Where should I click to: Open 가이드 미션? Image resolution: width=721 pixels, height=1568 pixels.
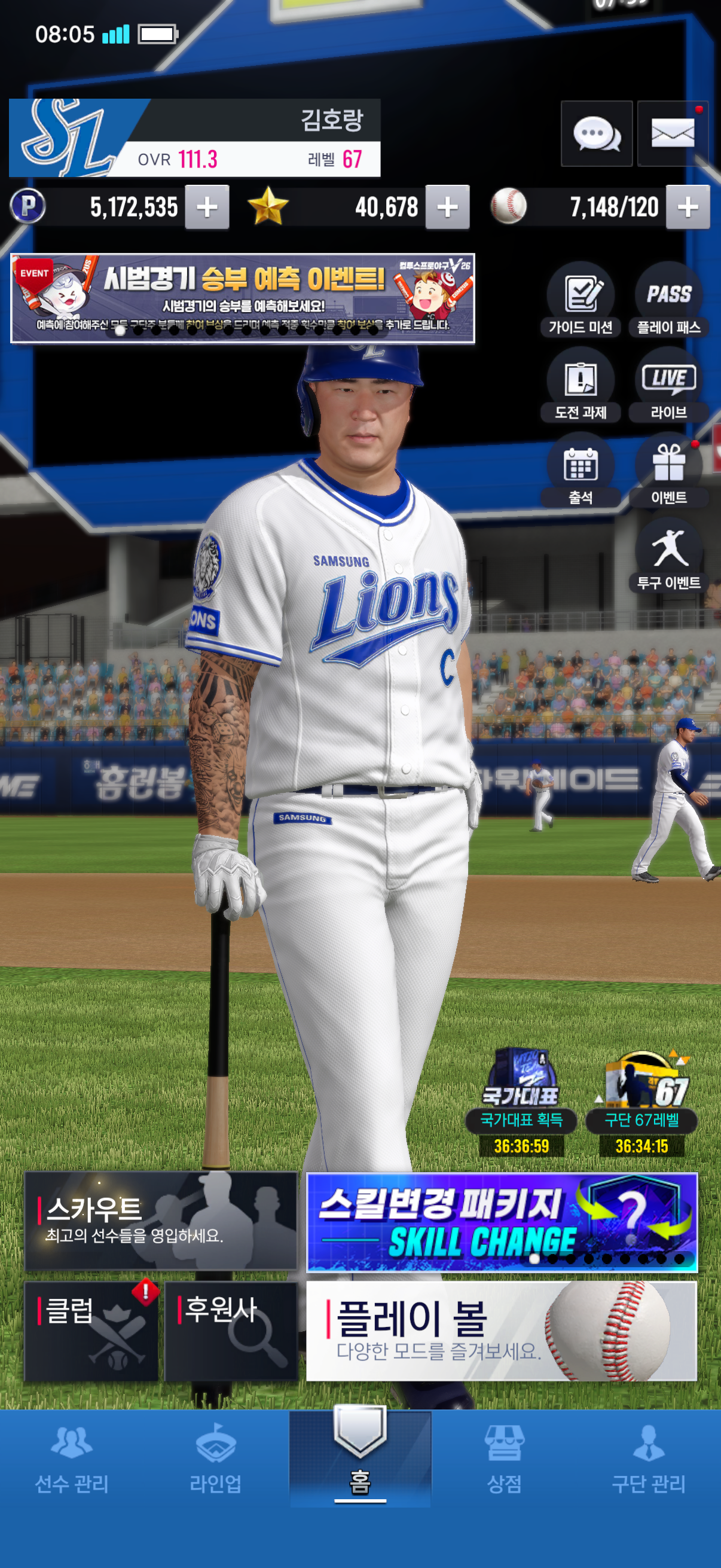click(581, 300)
